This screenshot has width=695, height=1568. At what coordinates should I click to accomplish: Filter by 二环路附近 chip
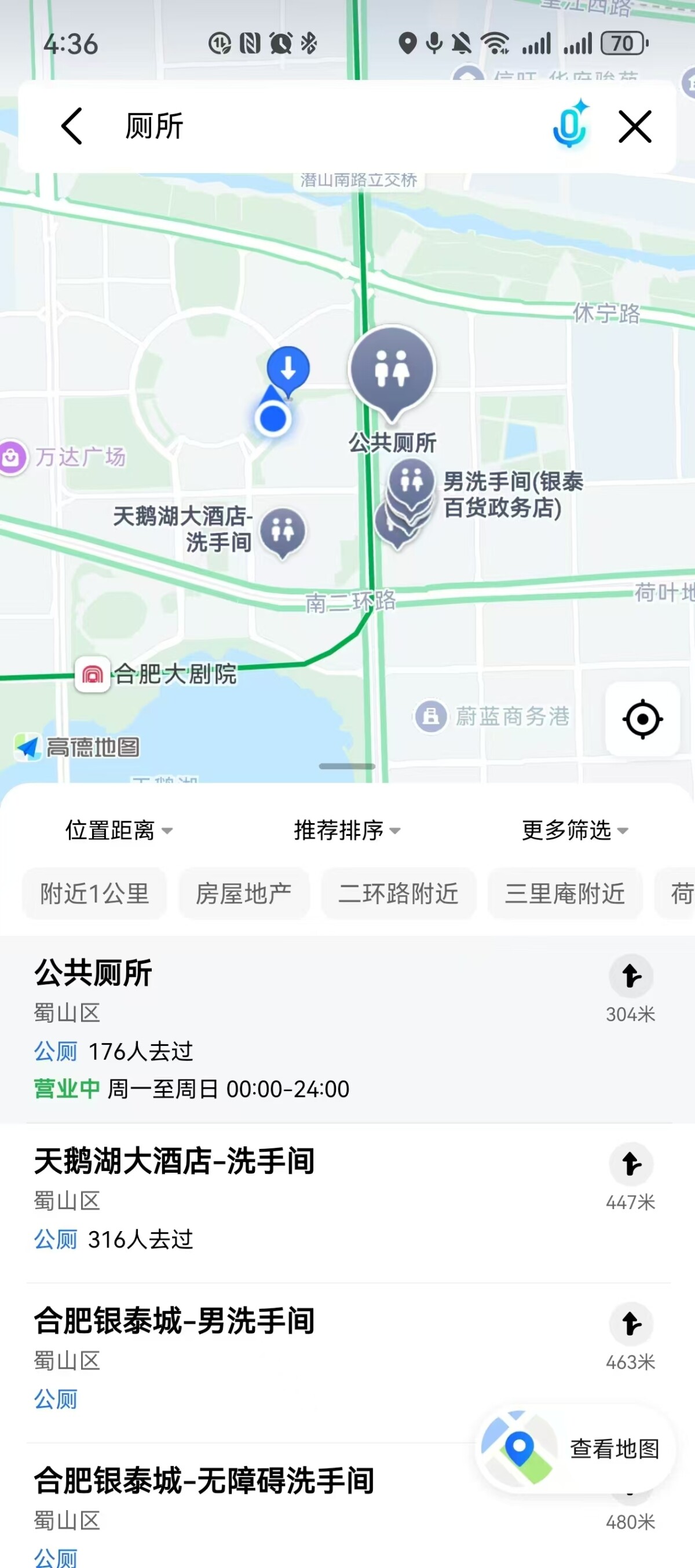(x=398, y=893)
